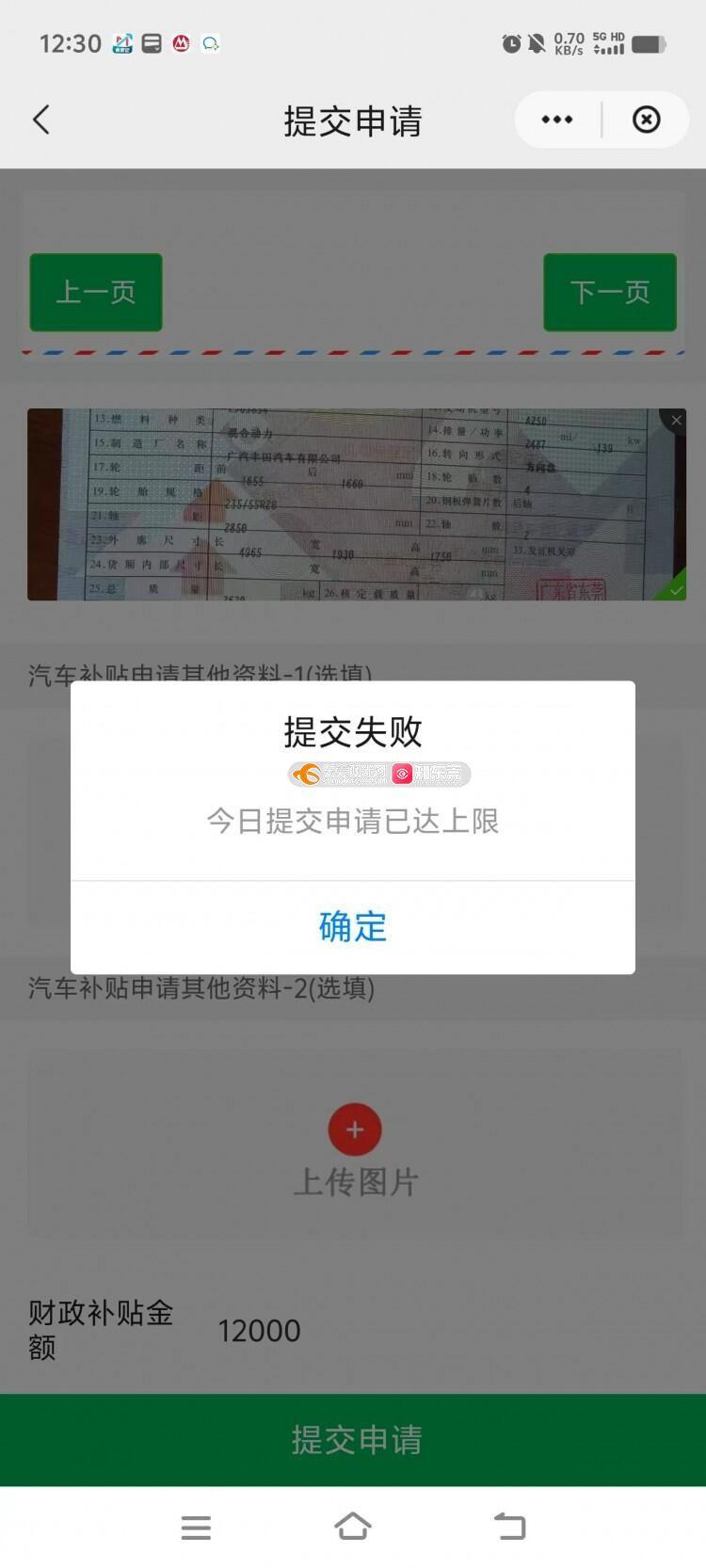Viewport: 706px width, 1568px height.
Task: Upload image for 其他资料-2 with plus button
Action: click(355, 1129)
